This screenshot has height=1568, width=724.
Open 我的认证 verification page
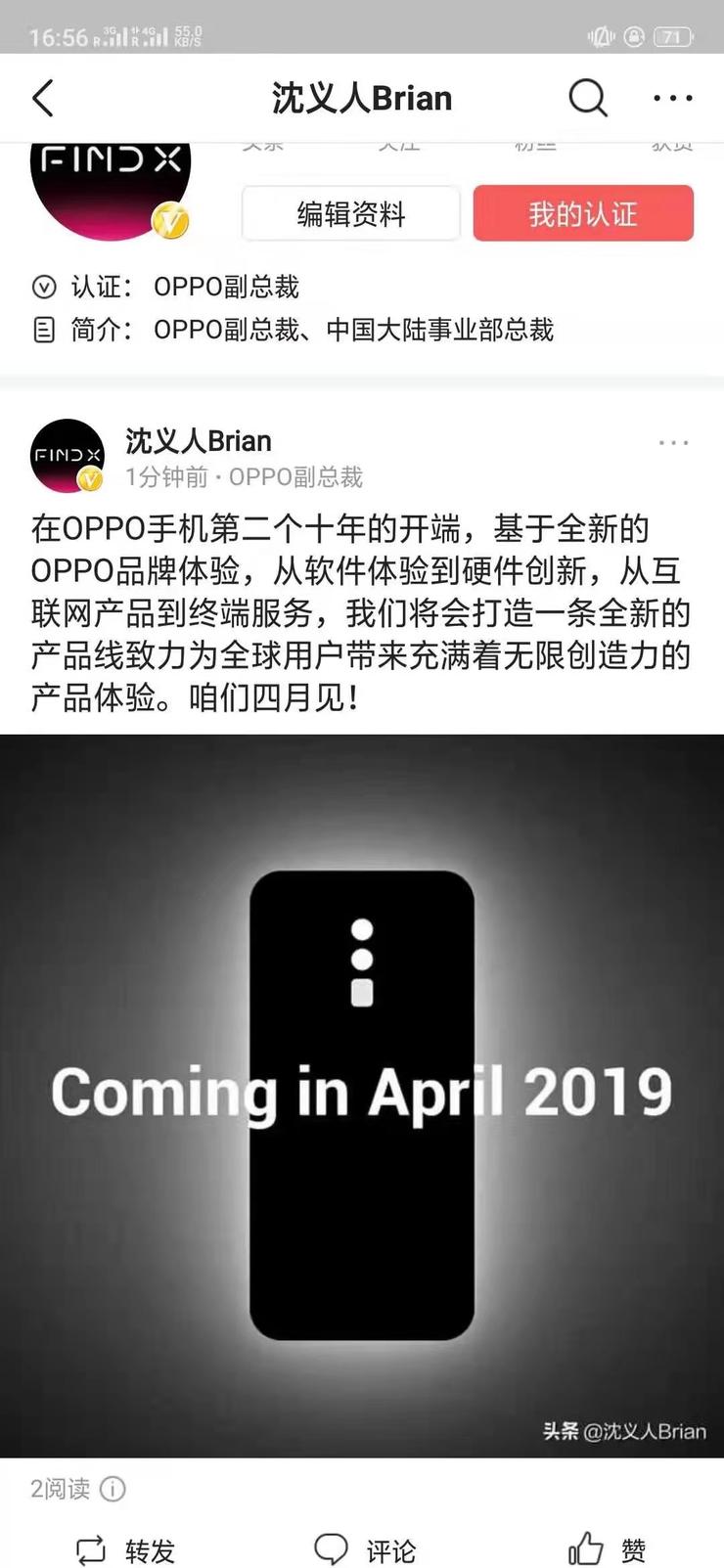(583, 213)
